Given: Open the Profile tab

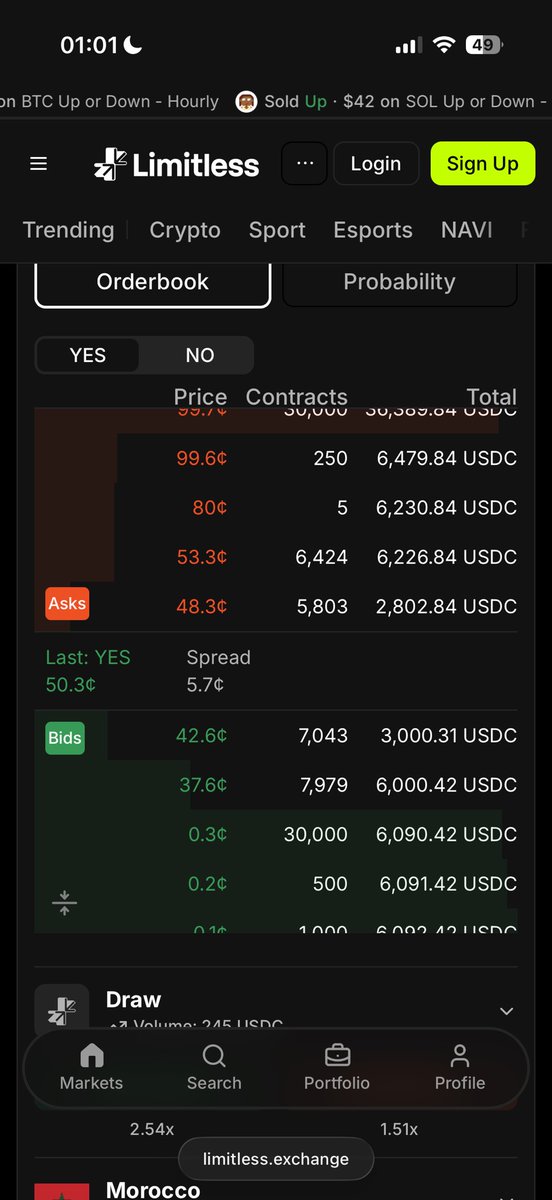Looking at the screenshot, I should (x=460, y=1068).
